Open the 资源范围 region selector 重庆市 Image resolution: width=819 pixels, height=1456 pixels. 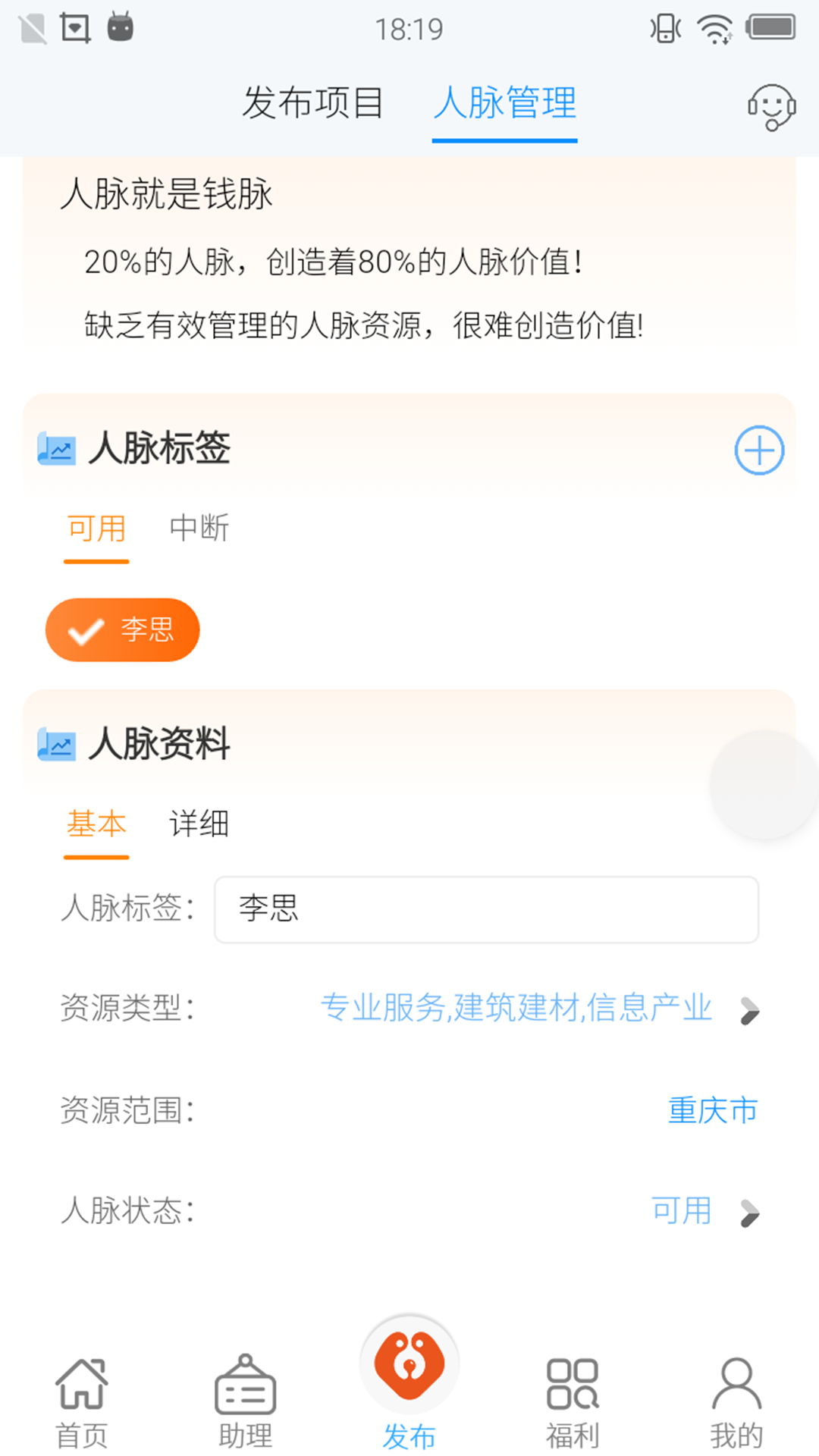click(x=712, y=1110)
